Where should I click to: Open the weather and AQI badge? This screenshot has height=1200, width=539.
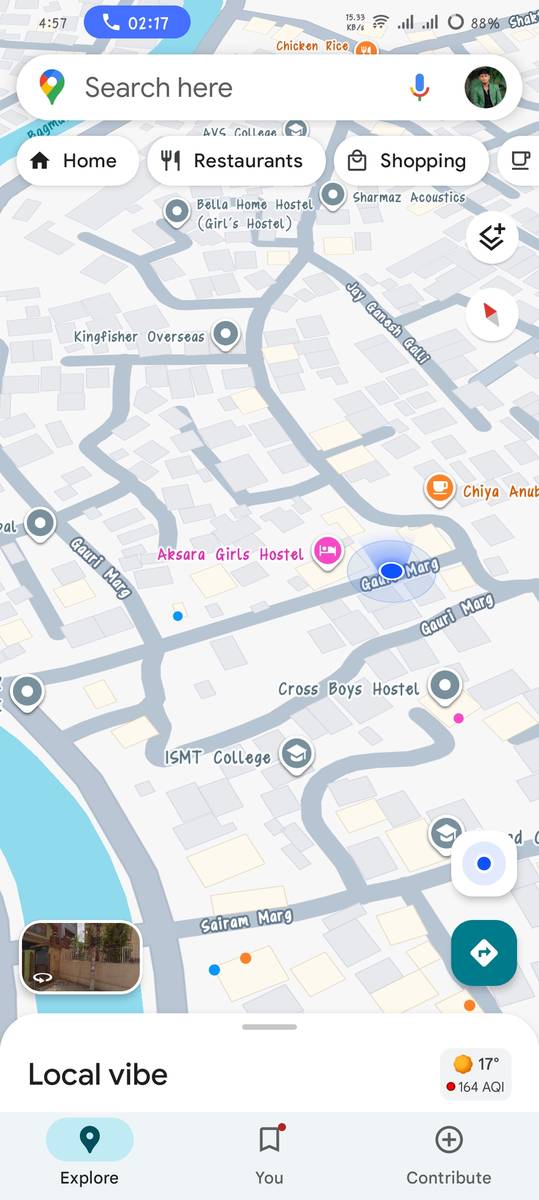(475, 1075)
